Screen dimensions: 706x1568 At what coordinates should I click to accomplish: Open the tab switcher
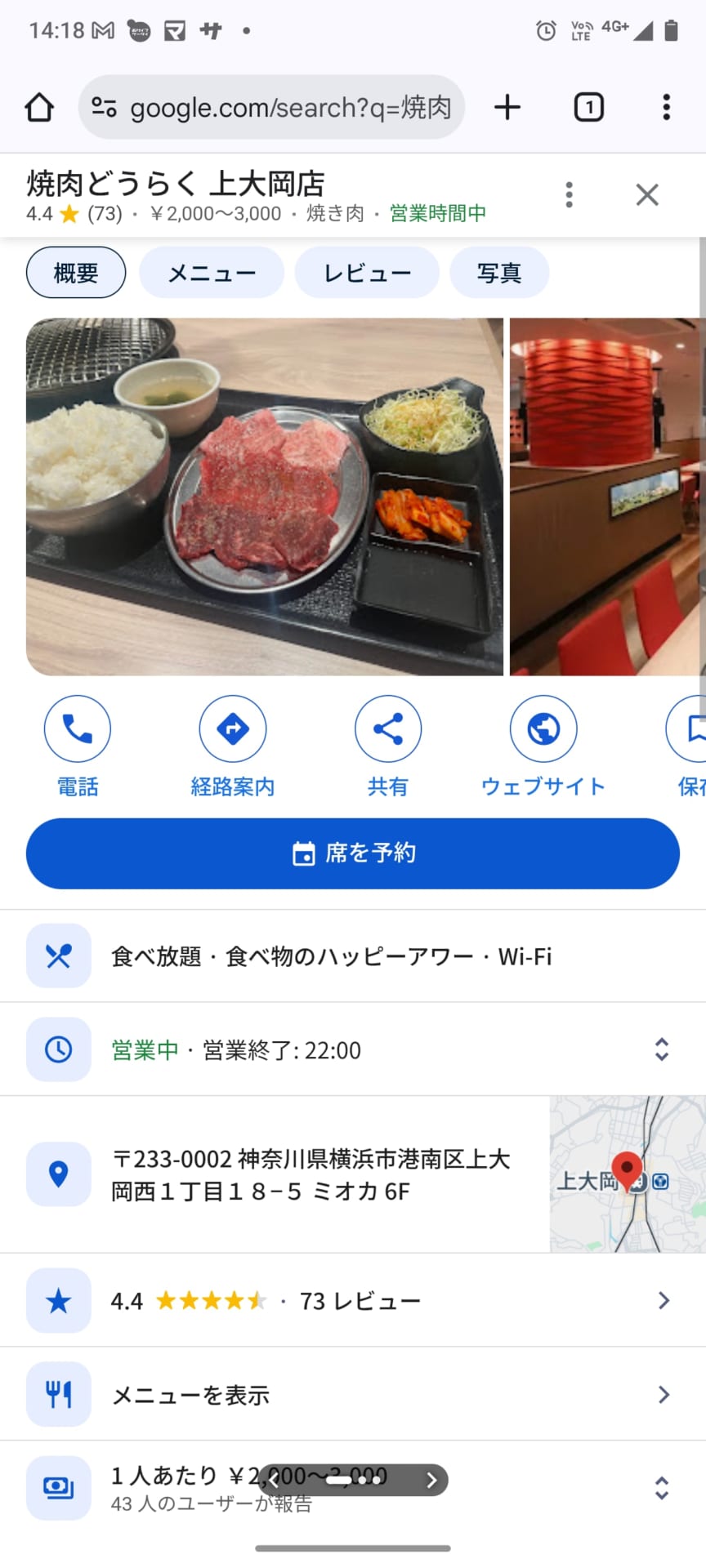588,107
